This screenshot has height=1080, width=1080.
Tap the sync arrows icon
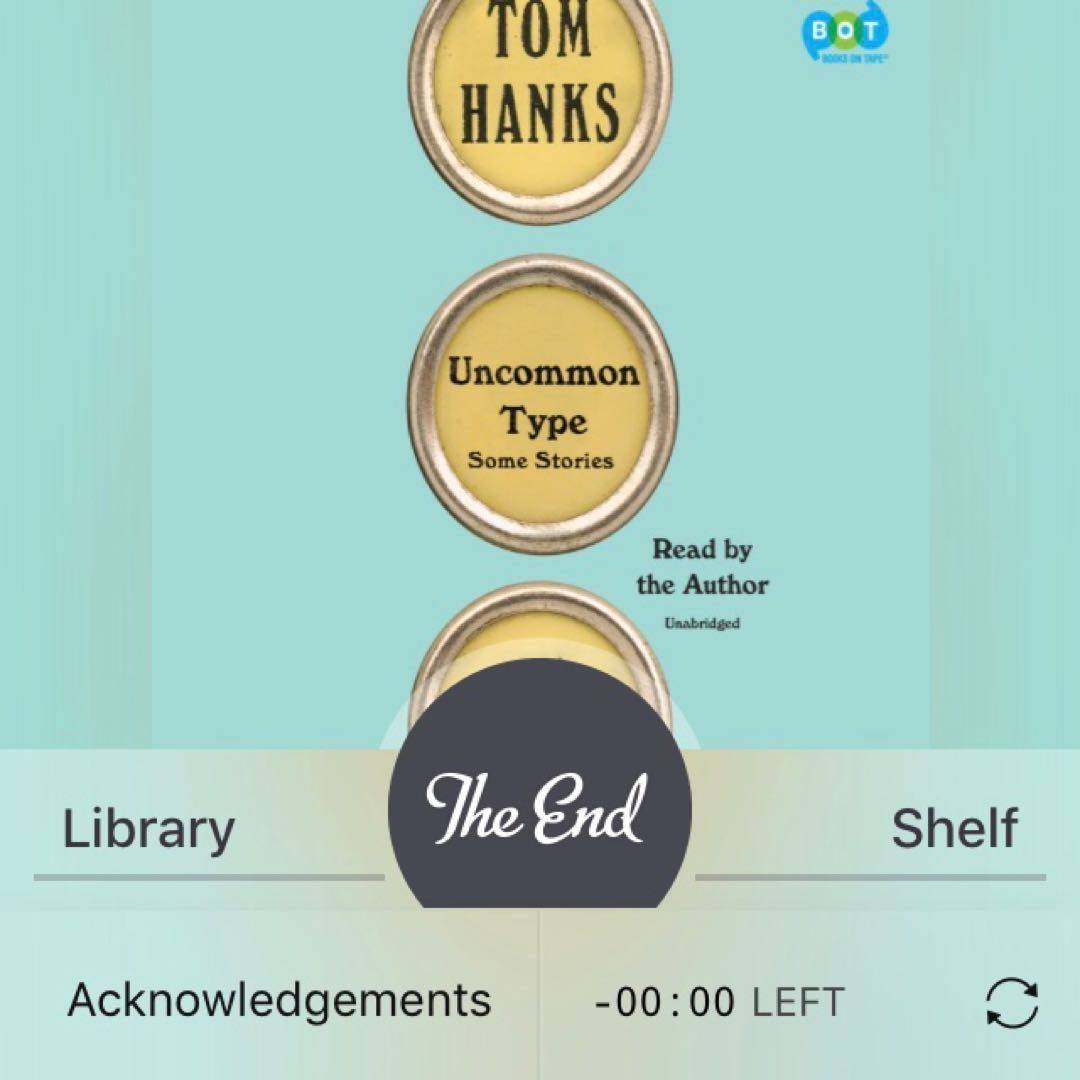(x=1012, y=1002)
